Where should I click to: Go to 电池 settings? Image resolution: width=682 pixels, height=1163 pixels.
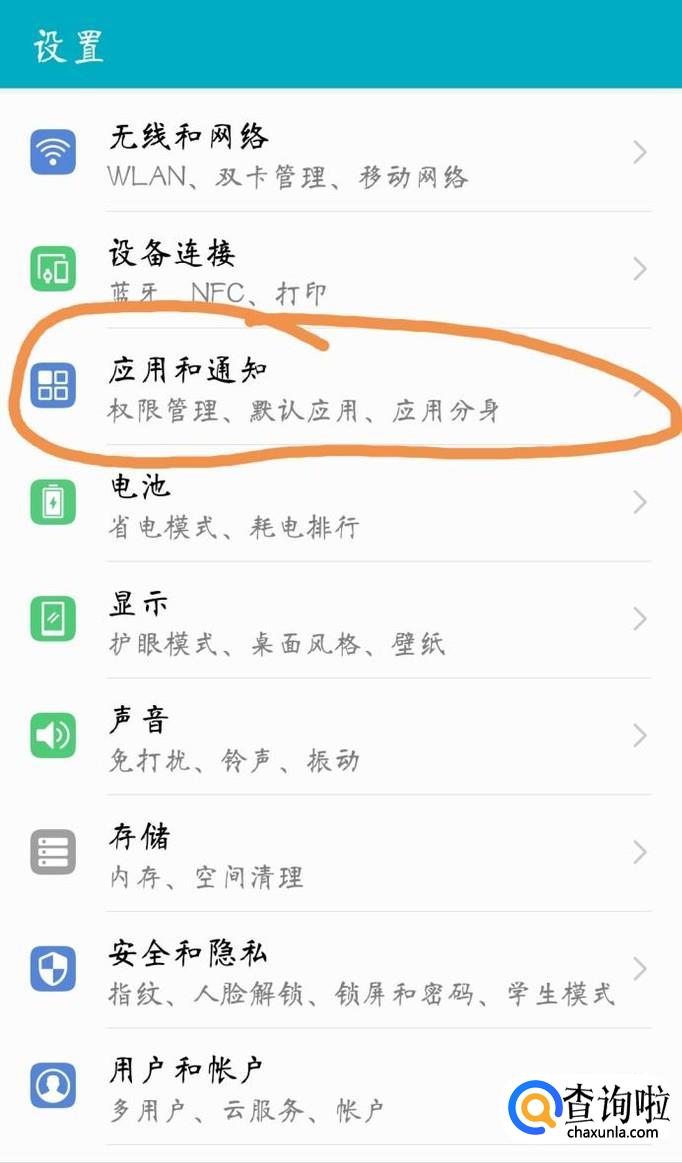(340, 503)
